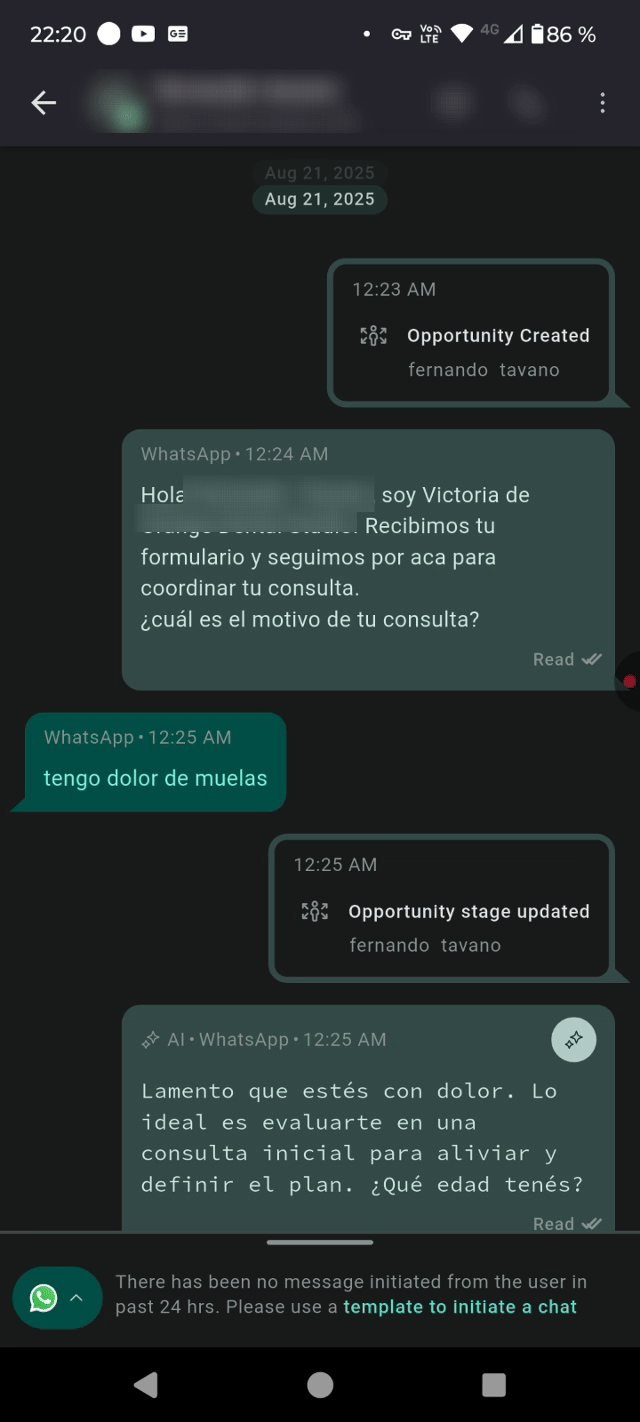Open the Opportunity stage updated card
Image resolution: width=640 pixels, height=1422 pixels.
point(441,908)
